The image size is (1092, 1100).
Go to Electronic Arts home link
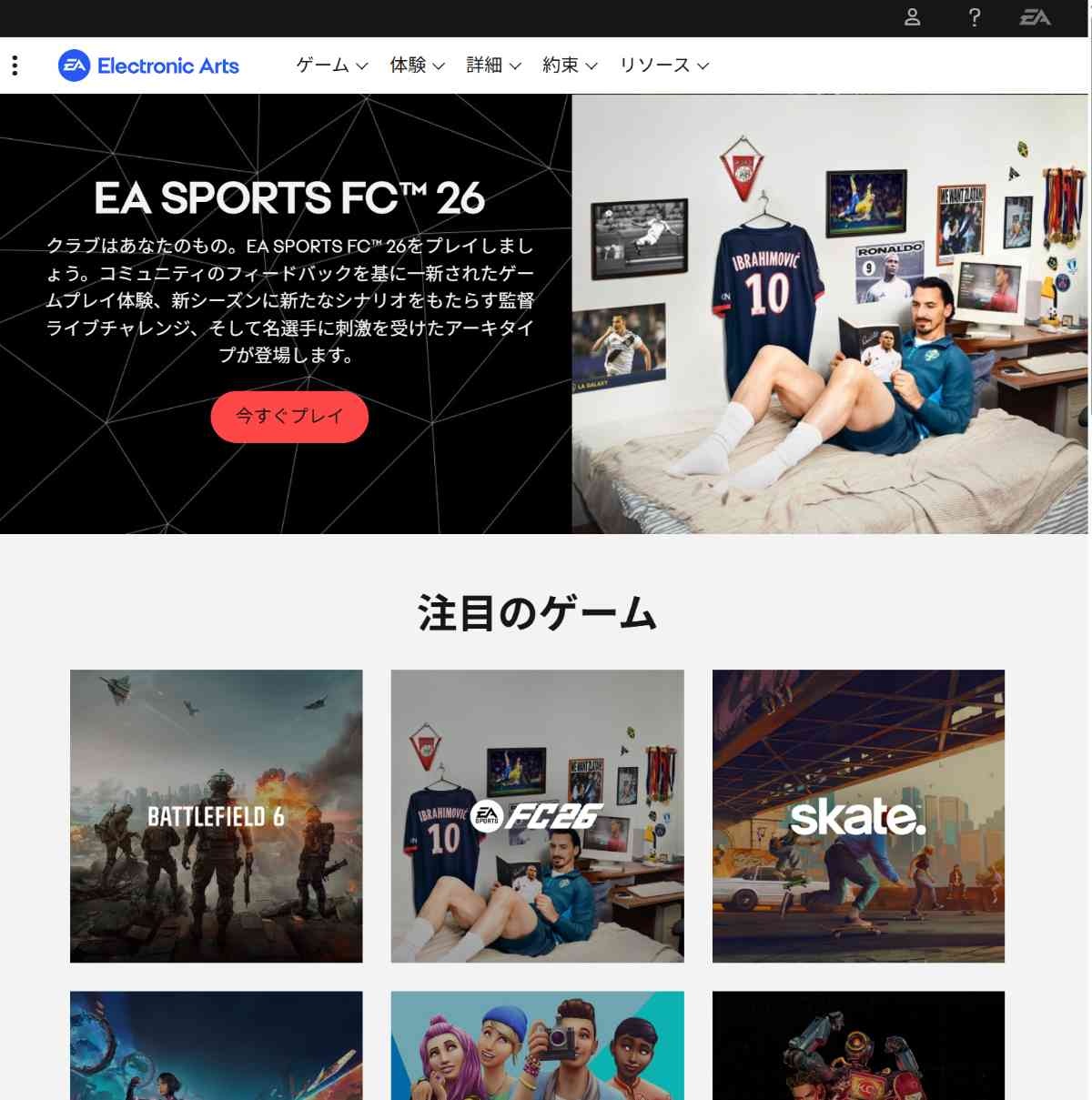pos(149,66)
